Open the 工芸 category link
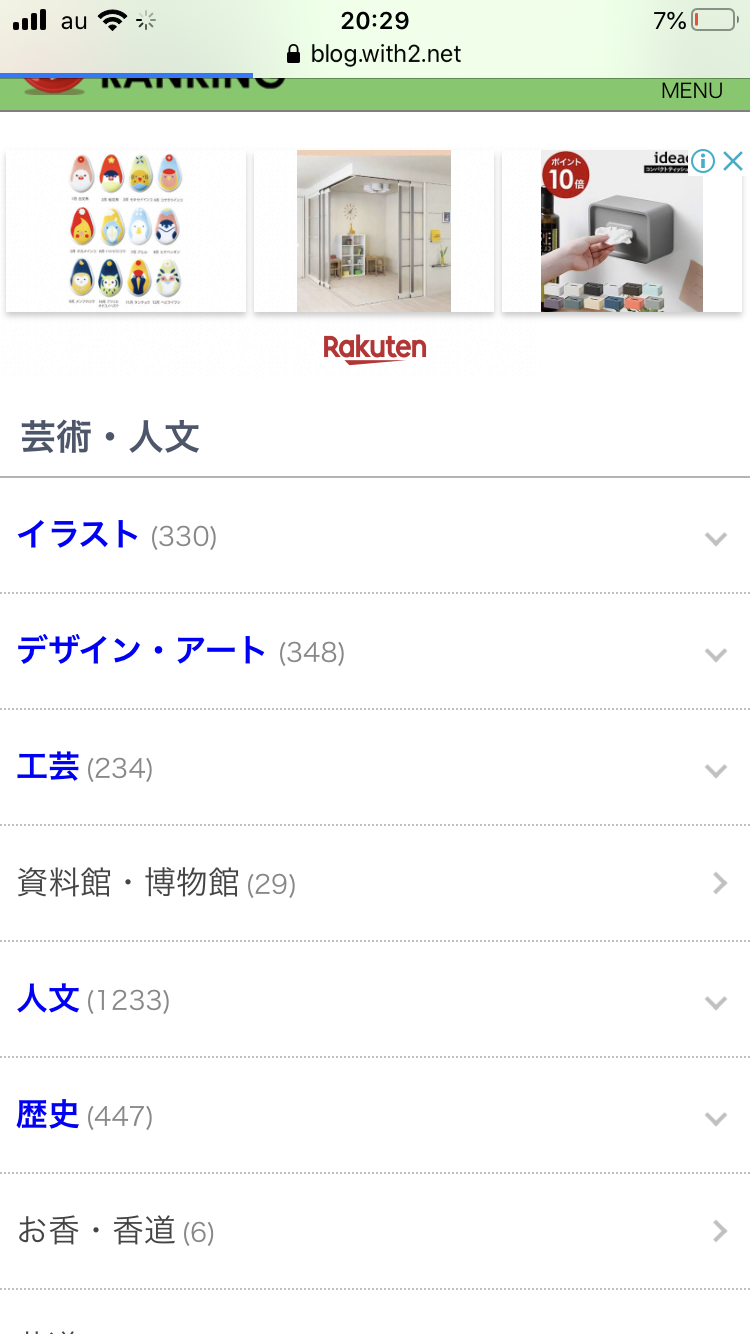Image resolution: width=750 pixels, height=1334 pixels. coord(48,767)
